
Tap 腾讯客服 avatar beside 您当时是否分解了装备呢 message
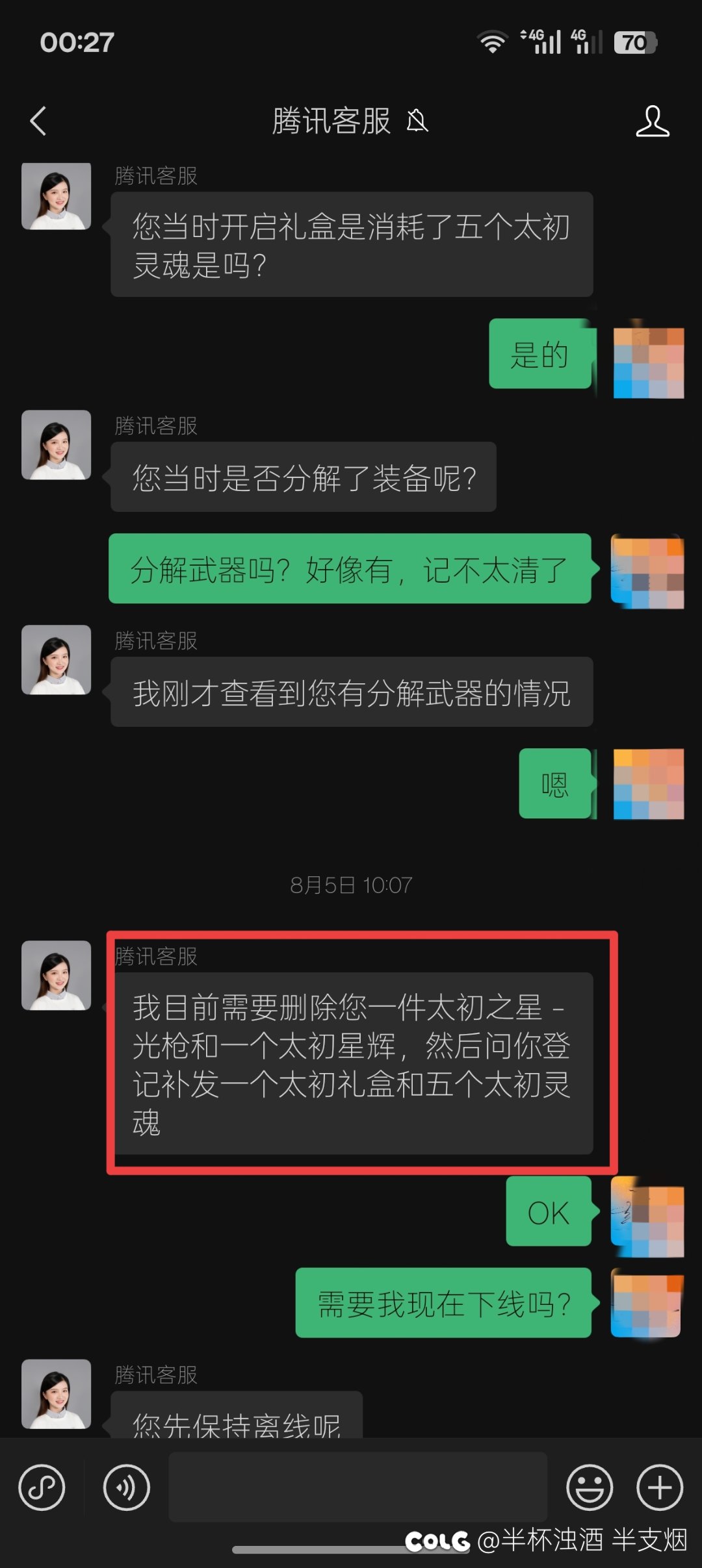pyautogui.click(x=57, y=445)
